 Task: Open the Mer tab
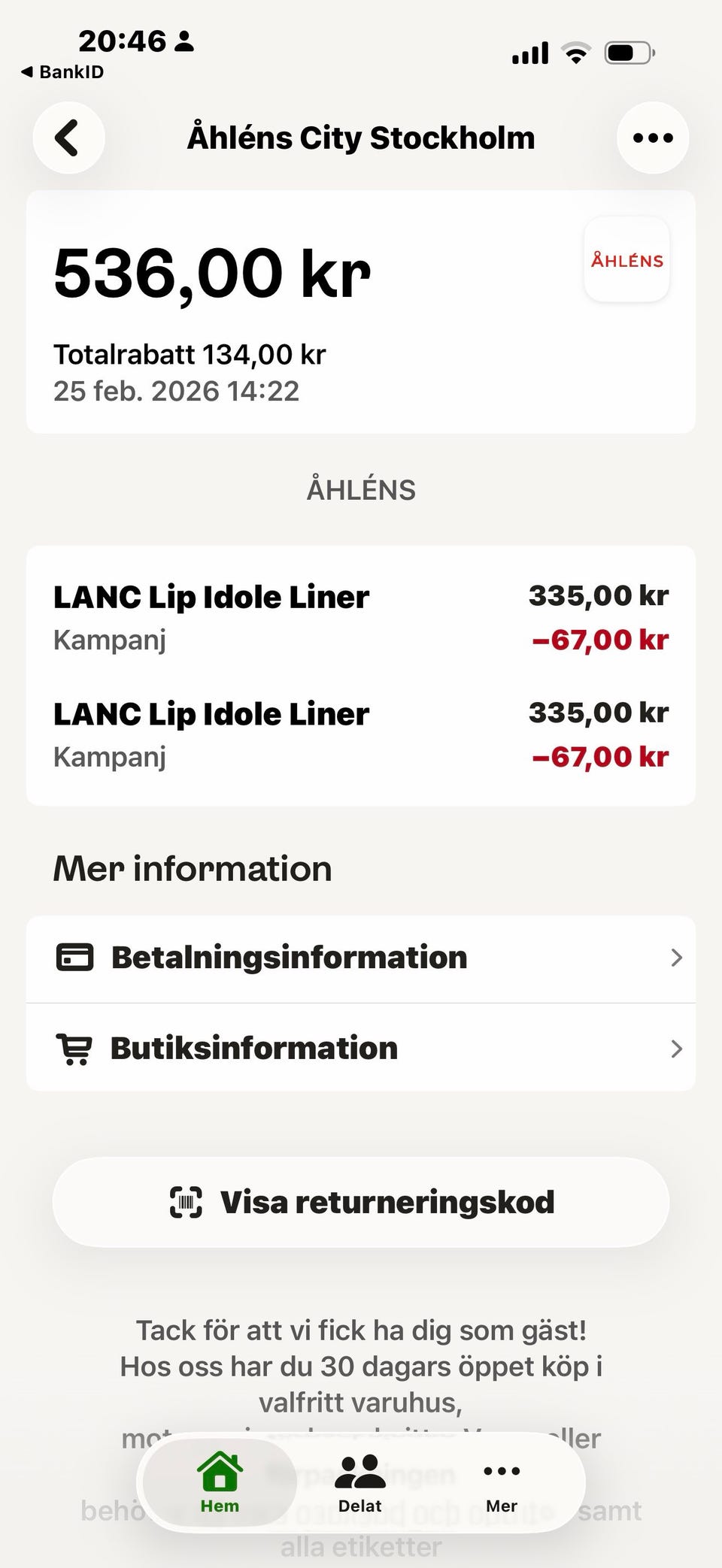(501, 1484)
